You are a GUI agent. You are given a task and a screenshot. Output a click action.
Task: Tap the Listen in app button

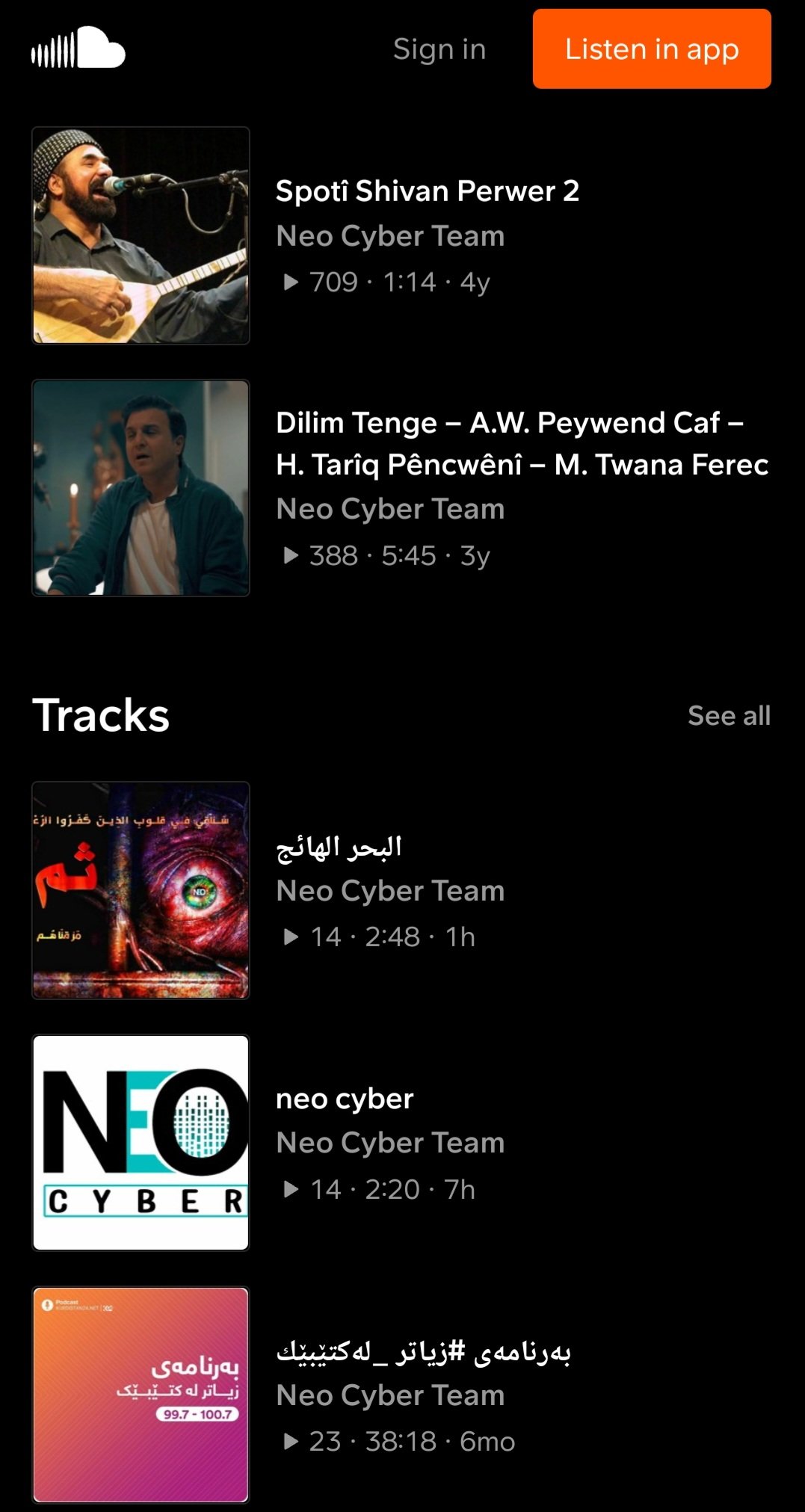tap(651, 49)
